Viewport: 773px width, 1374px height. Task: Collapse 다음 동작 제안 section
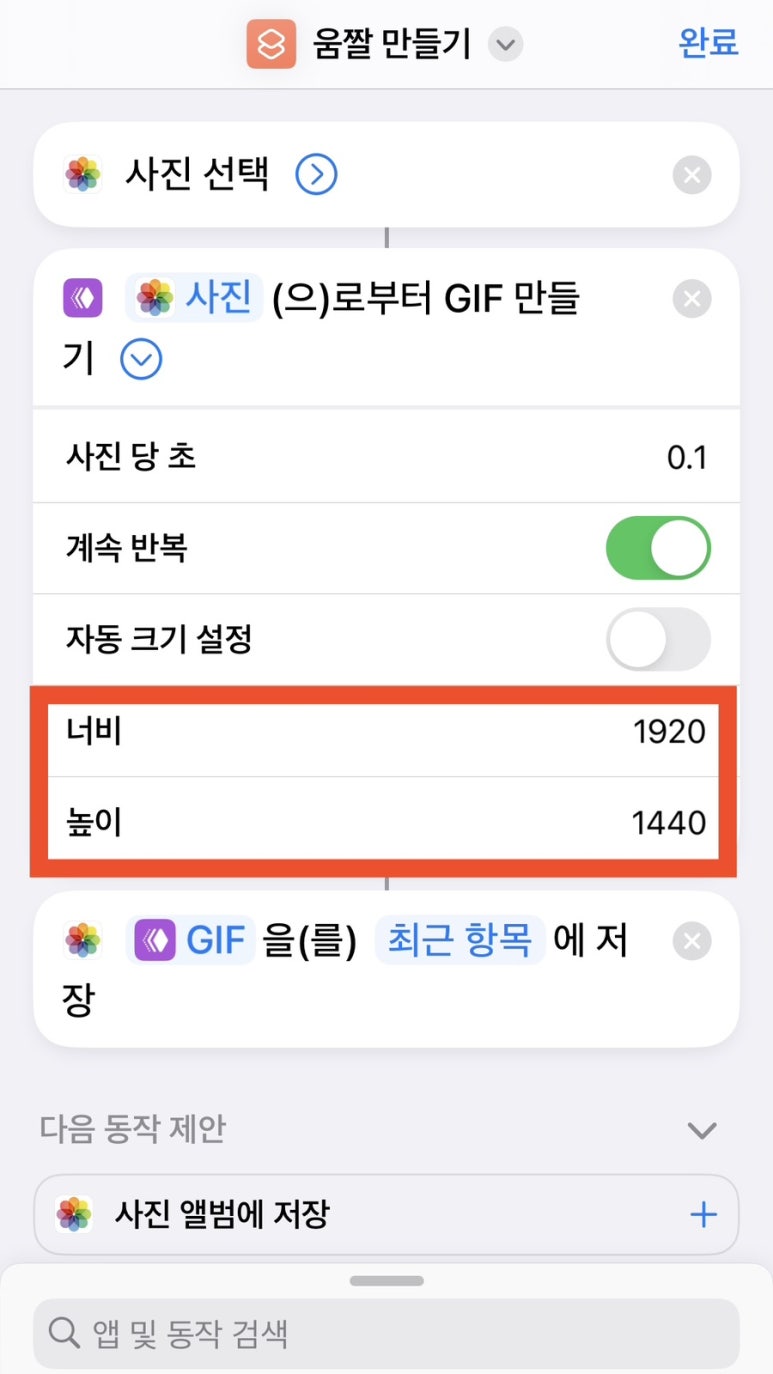tap(702, 1131)
